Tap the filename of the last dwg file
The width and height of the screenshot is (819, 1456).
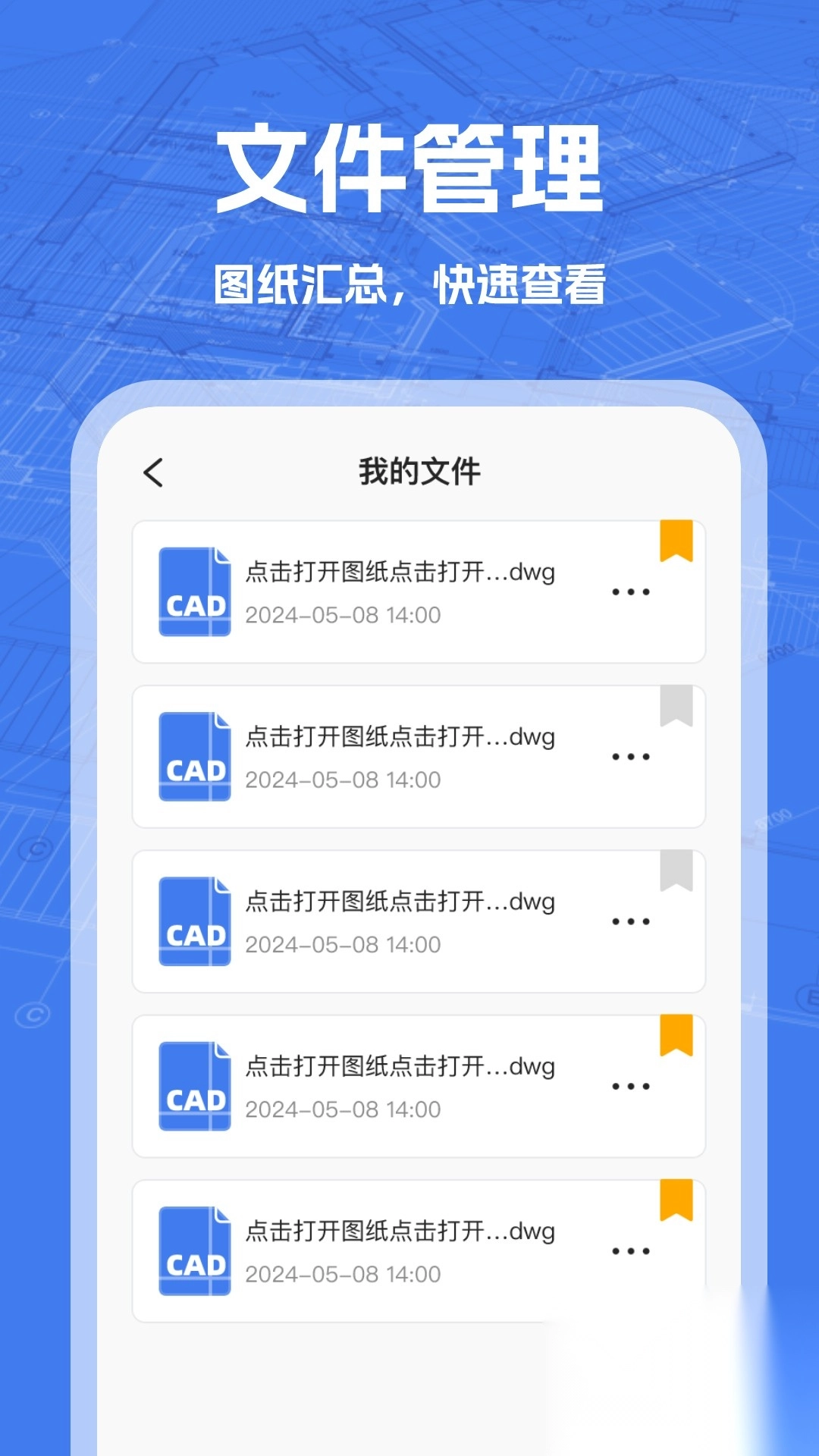(400, 1230)
